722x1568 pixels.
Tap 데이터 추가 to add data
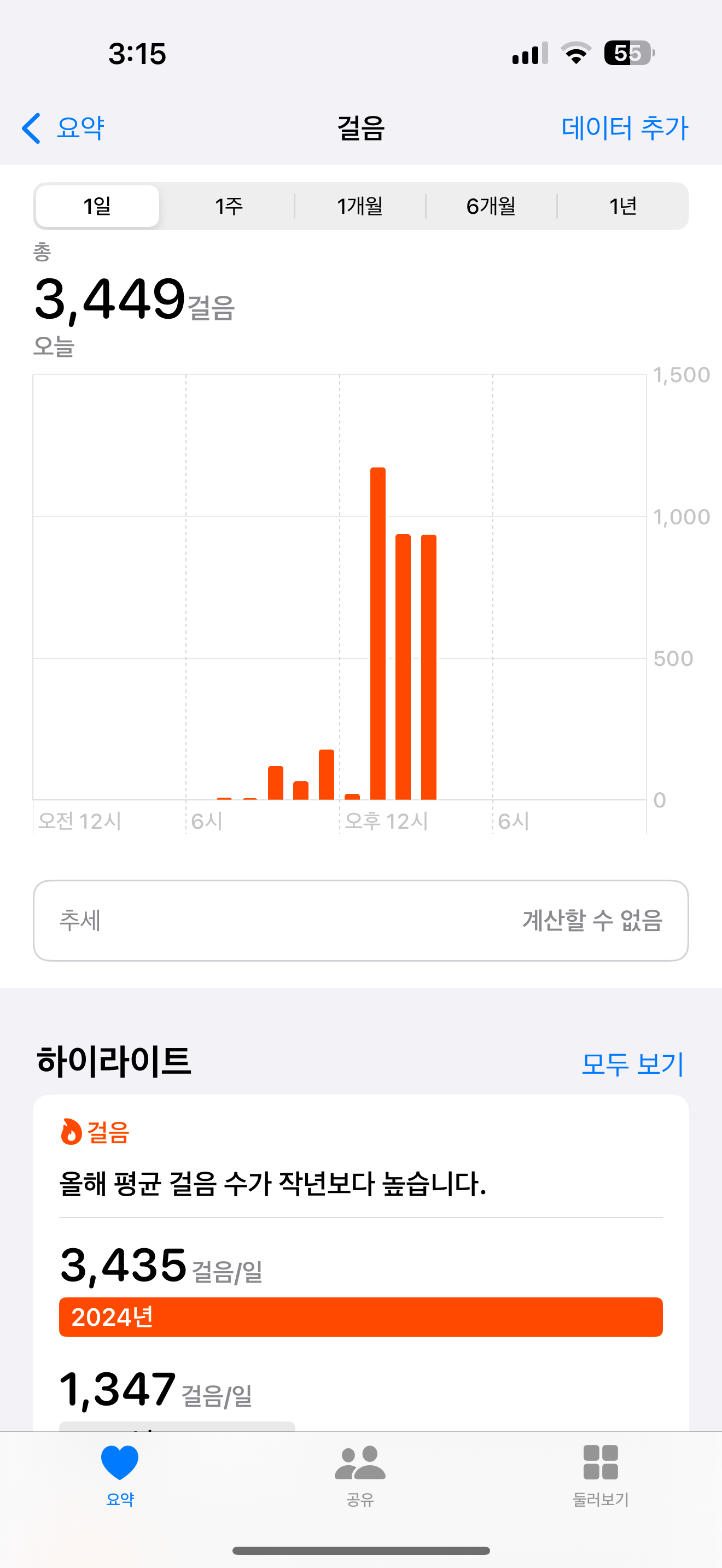tap(624, 128)
